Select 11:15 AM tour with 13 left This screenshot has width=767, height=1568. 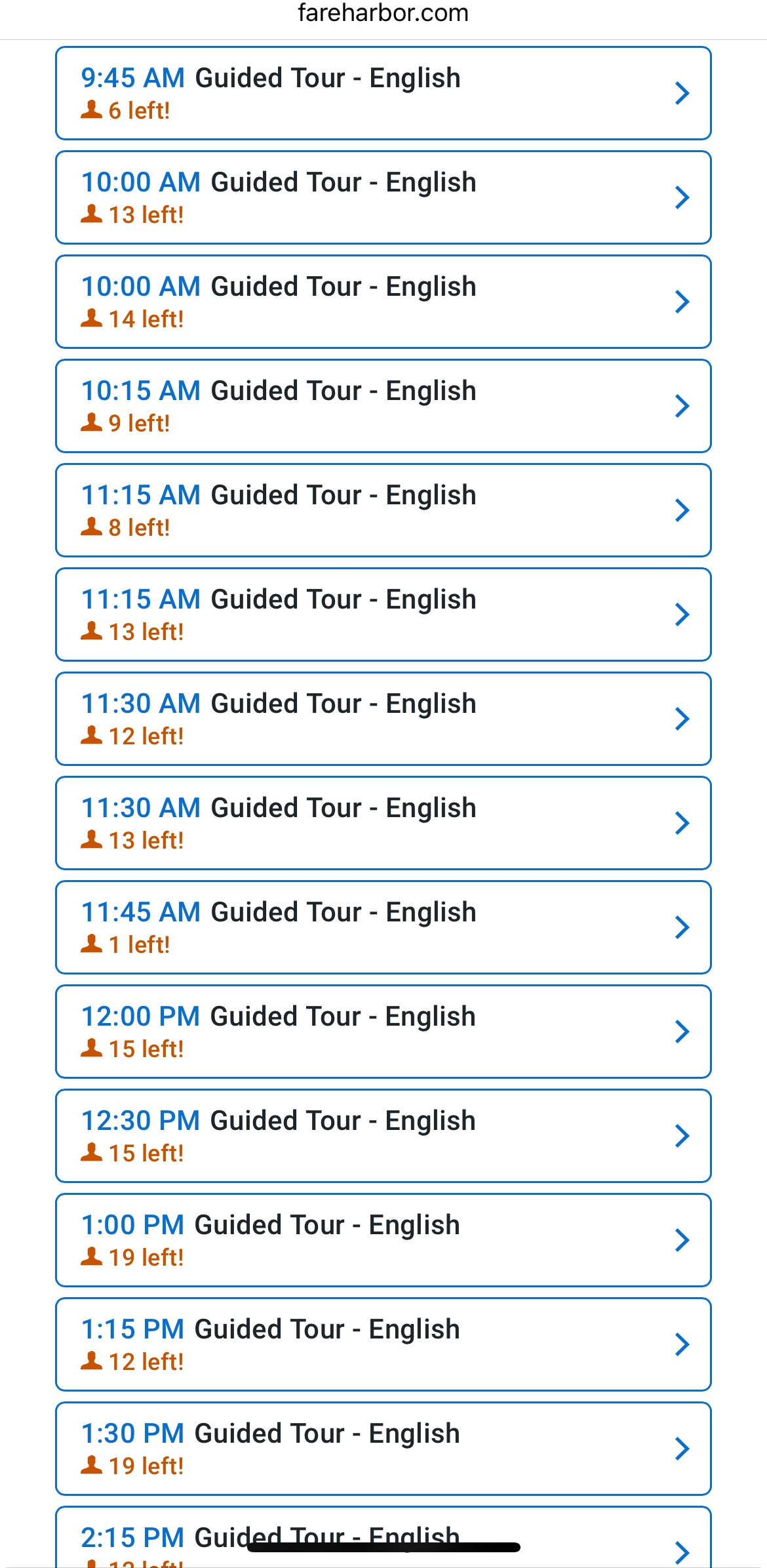[x=383, y=614]
